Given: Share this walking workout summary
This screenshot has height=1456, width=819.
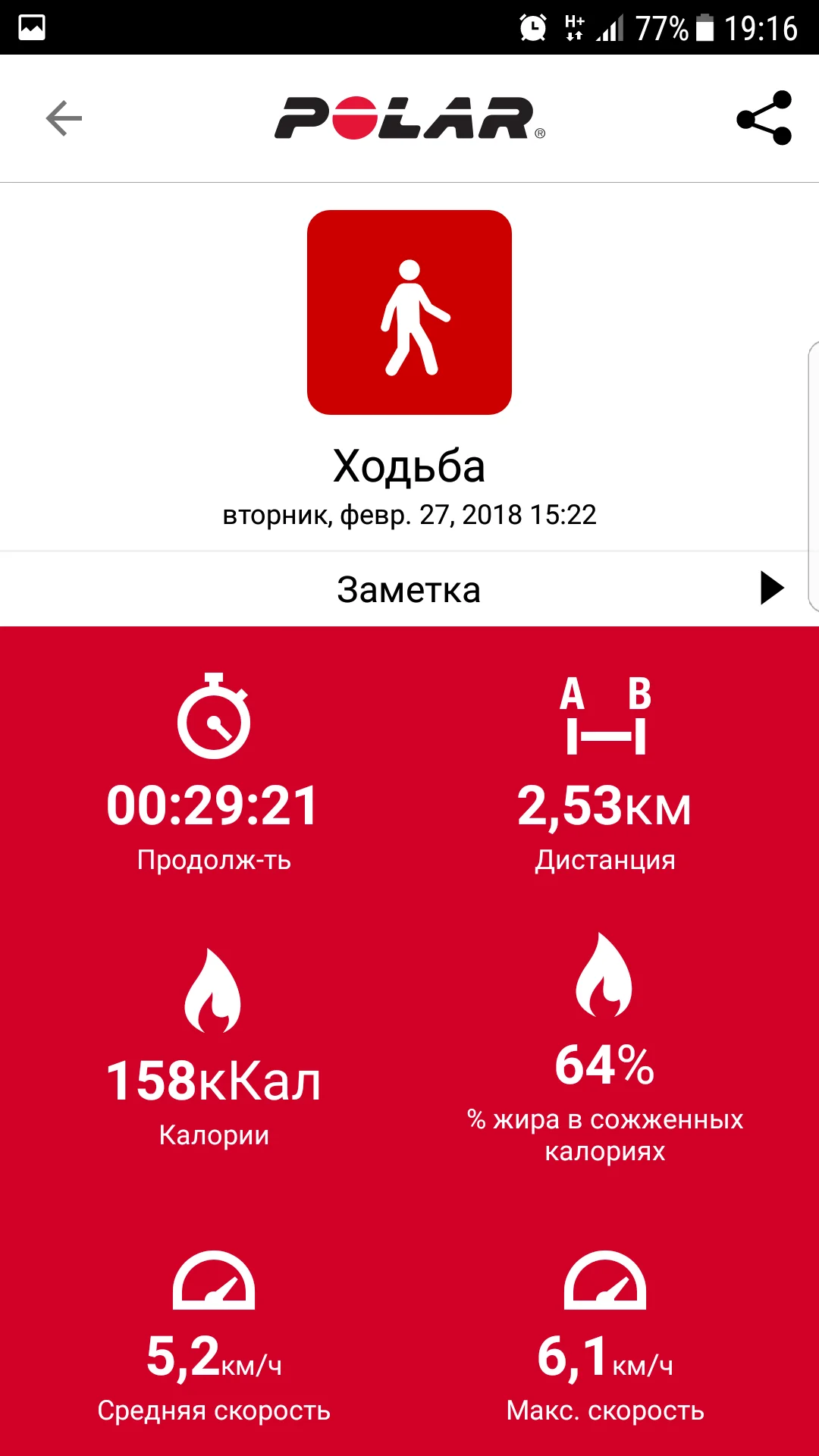Looking at the screenshot, I should click(764, 118).
